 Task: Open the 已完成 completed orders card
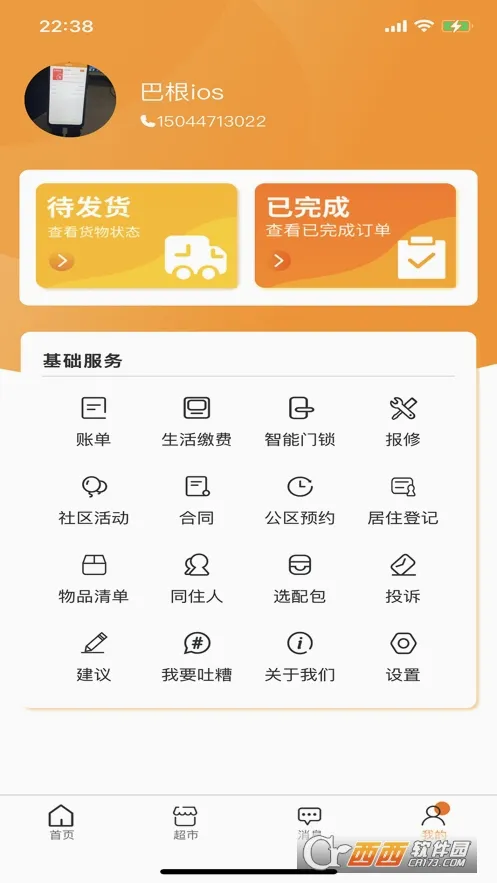355,235
